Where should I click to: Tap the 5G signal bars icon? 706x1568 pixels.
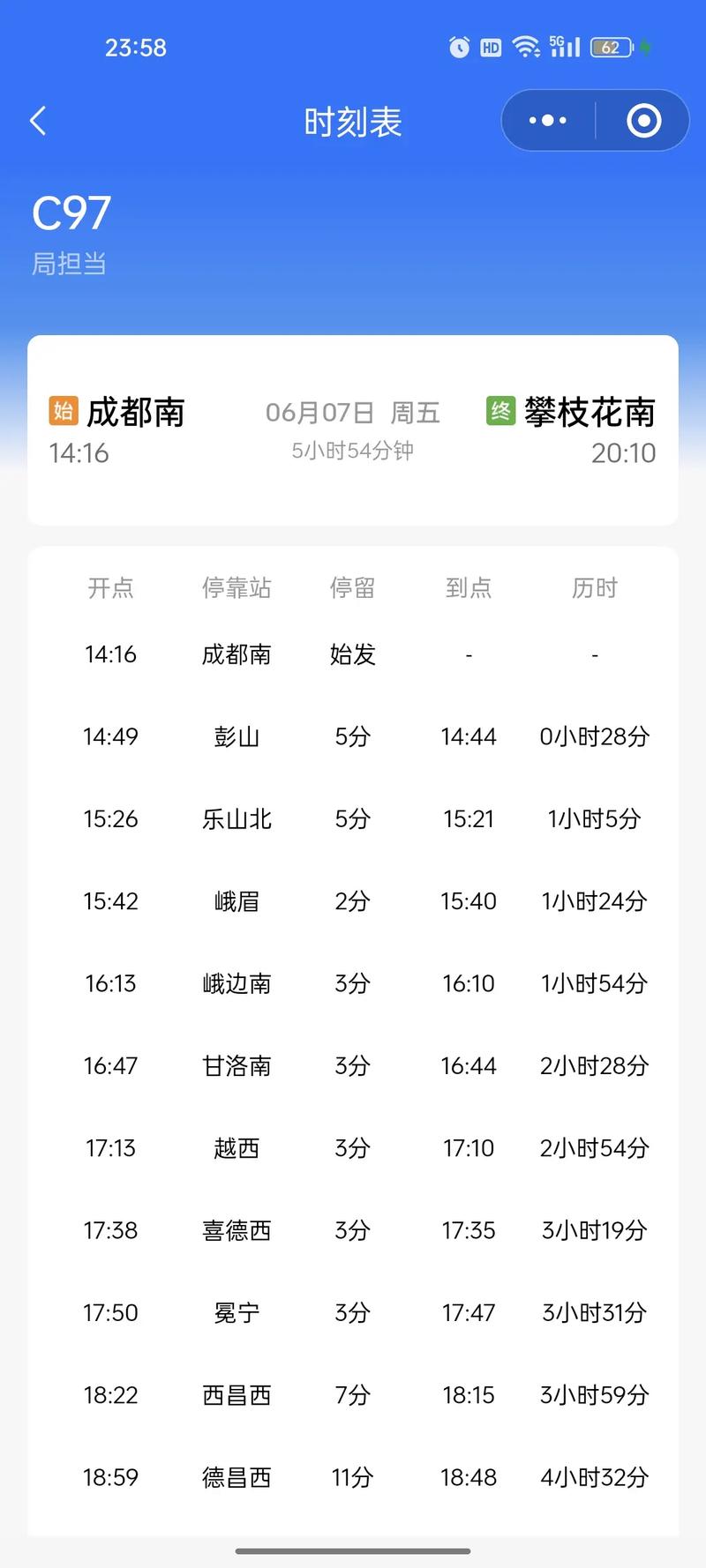(x=565, y=48)
